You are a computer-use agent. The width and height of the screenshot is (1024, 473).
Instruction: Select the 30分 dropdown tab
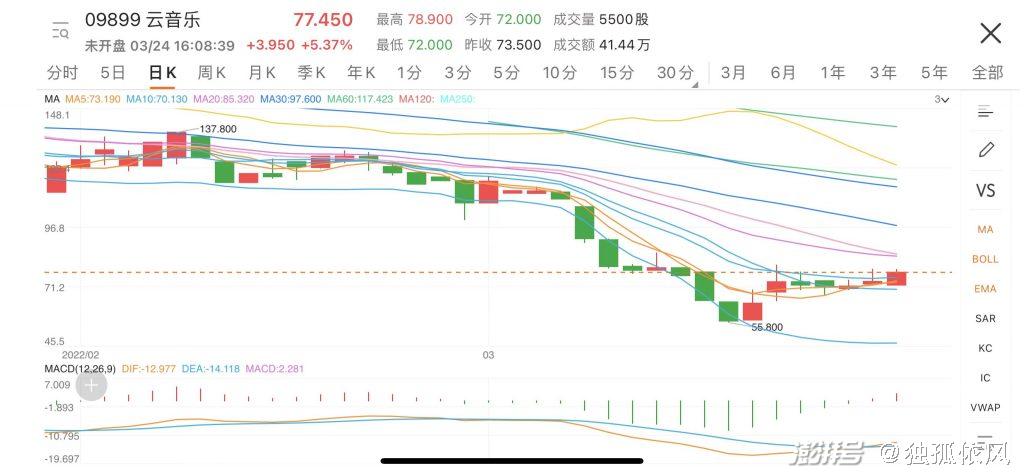tap(677, 72)
